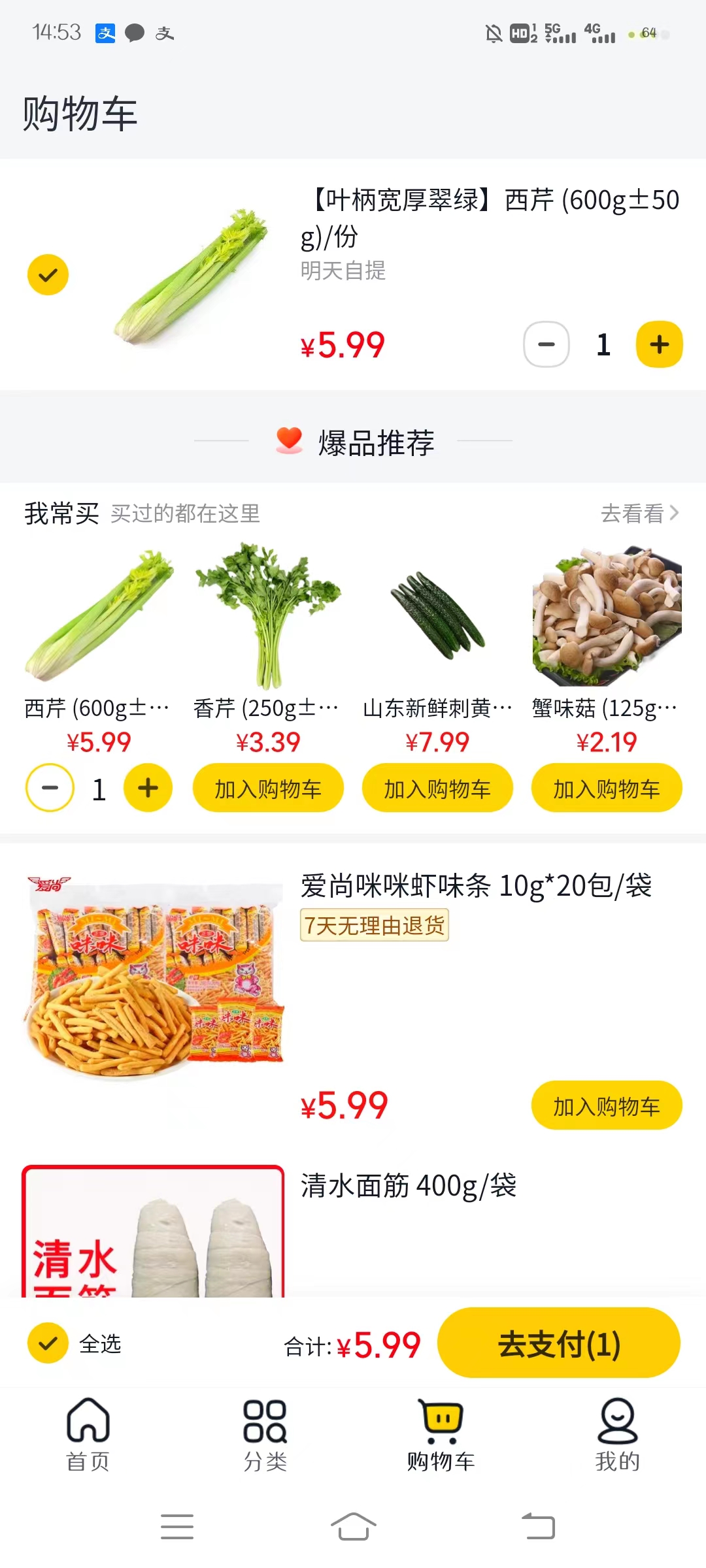
Task: Decrease 西芹 cart item quantity
Action: (546, 344)
